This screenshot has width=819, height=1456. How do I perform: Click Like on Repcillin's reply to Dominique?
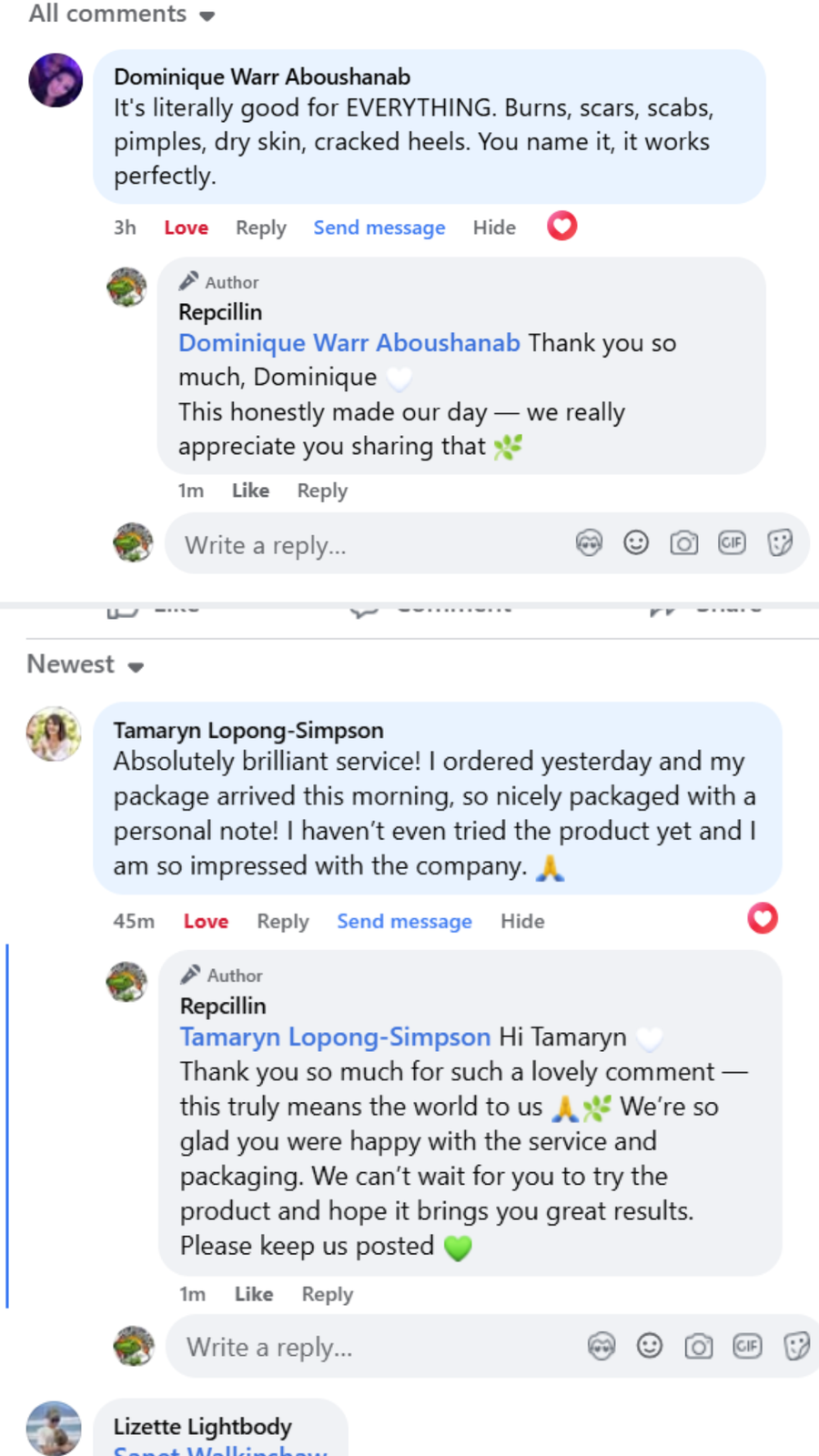point(250,490)
